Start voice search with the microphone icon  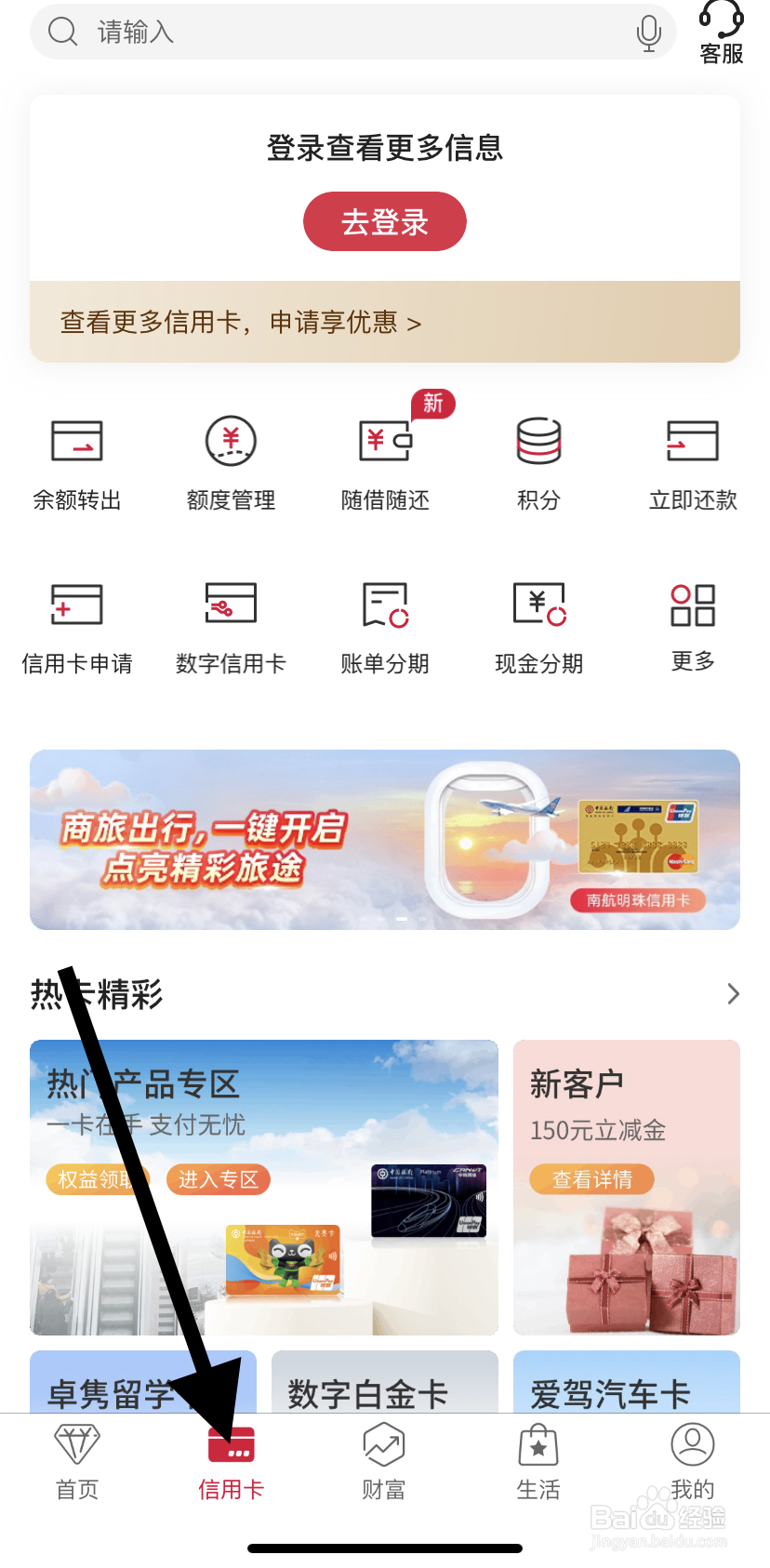click(649, 31)
